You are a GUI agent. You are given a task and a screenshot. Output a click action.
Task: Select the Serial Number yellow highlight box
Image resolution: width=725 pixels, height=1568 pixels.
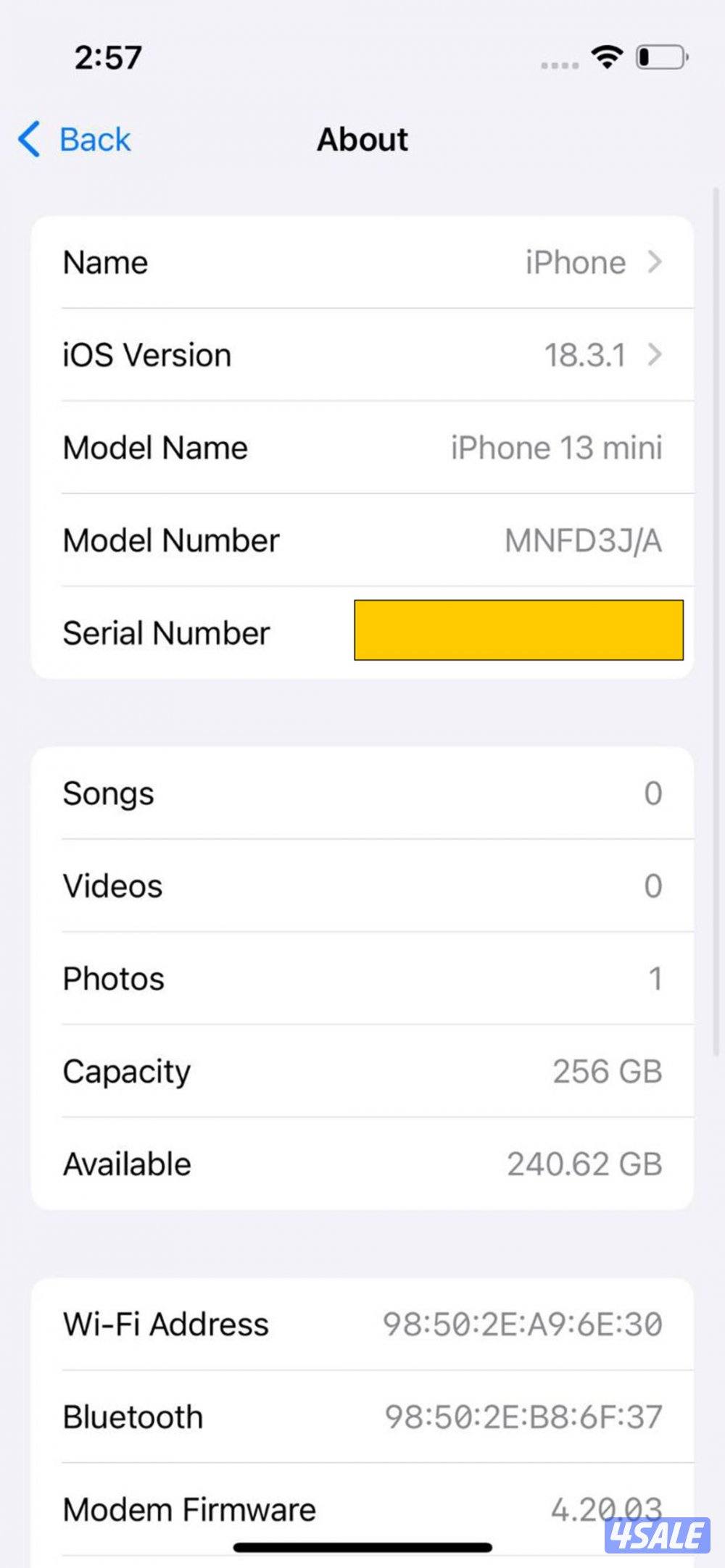(518, 631)
